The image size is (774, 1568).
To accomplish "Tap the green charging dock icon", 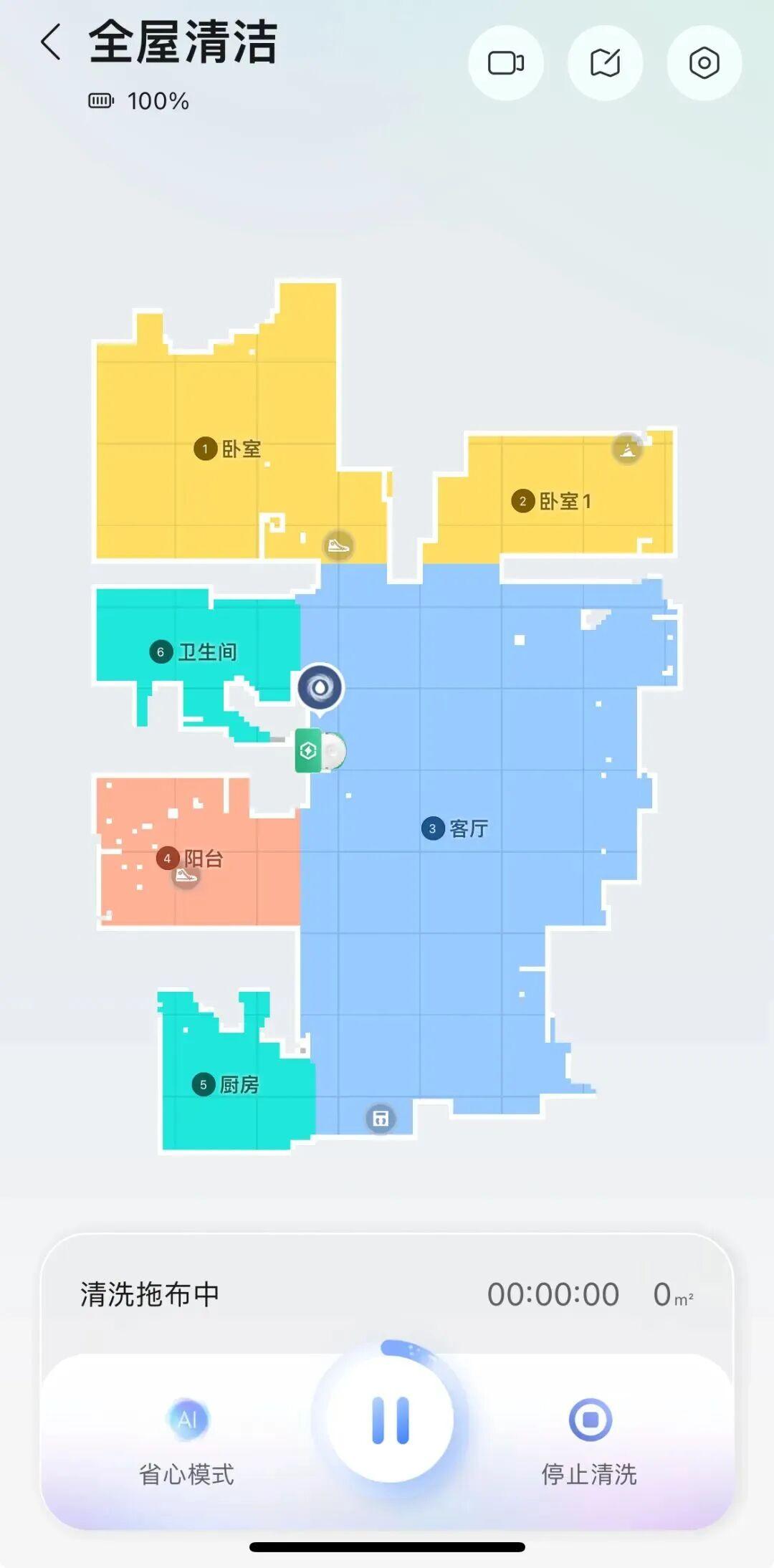I will coord(308,750).
